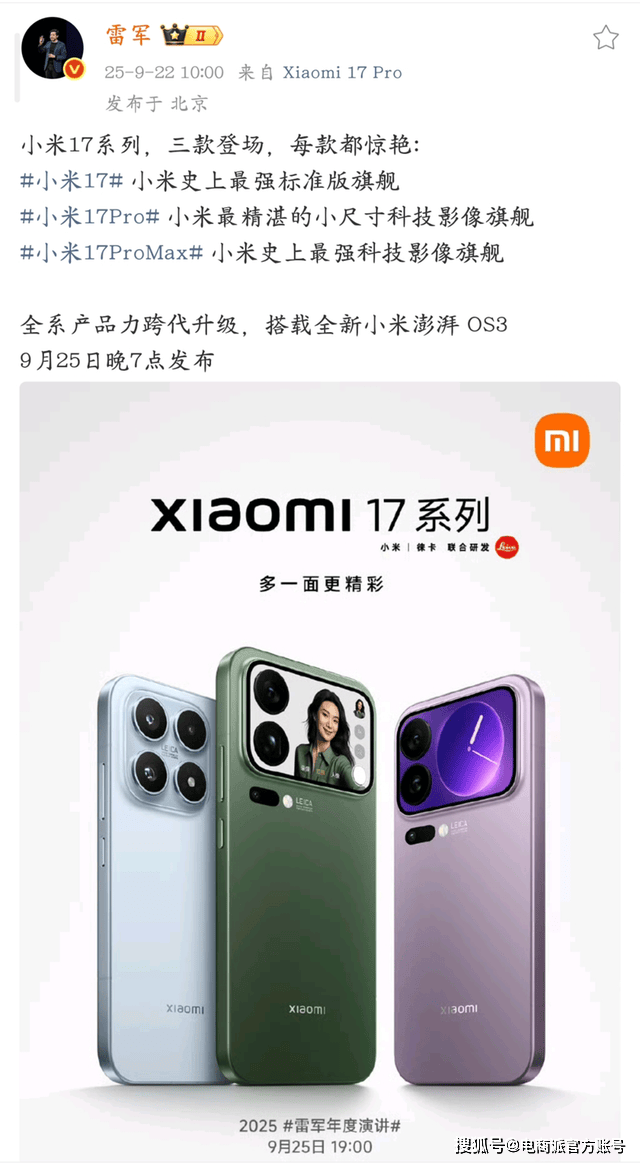640x1163 pixels.
Task: Favorite this post with the star icon
Action: [605, 38]
